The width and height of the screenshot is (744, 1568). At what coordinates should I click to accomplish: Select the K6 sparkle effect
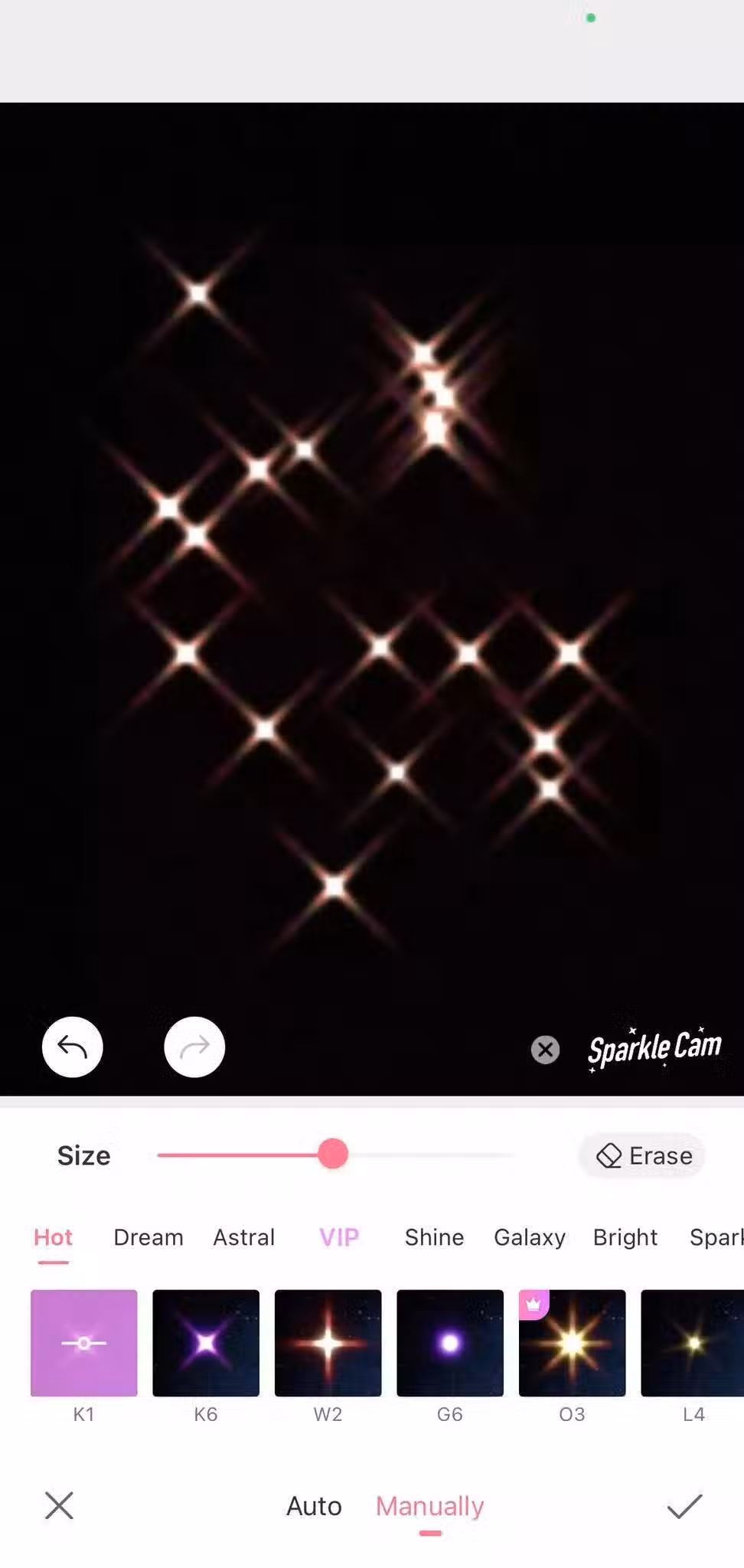click(206, 1343)
